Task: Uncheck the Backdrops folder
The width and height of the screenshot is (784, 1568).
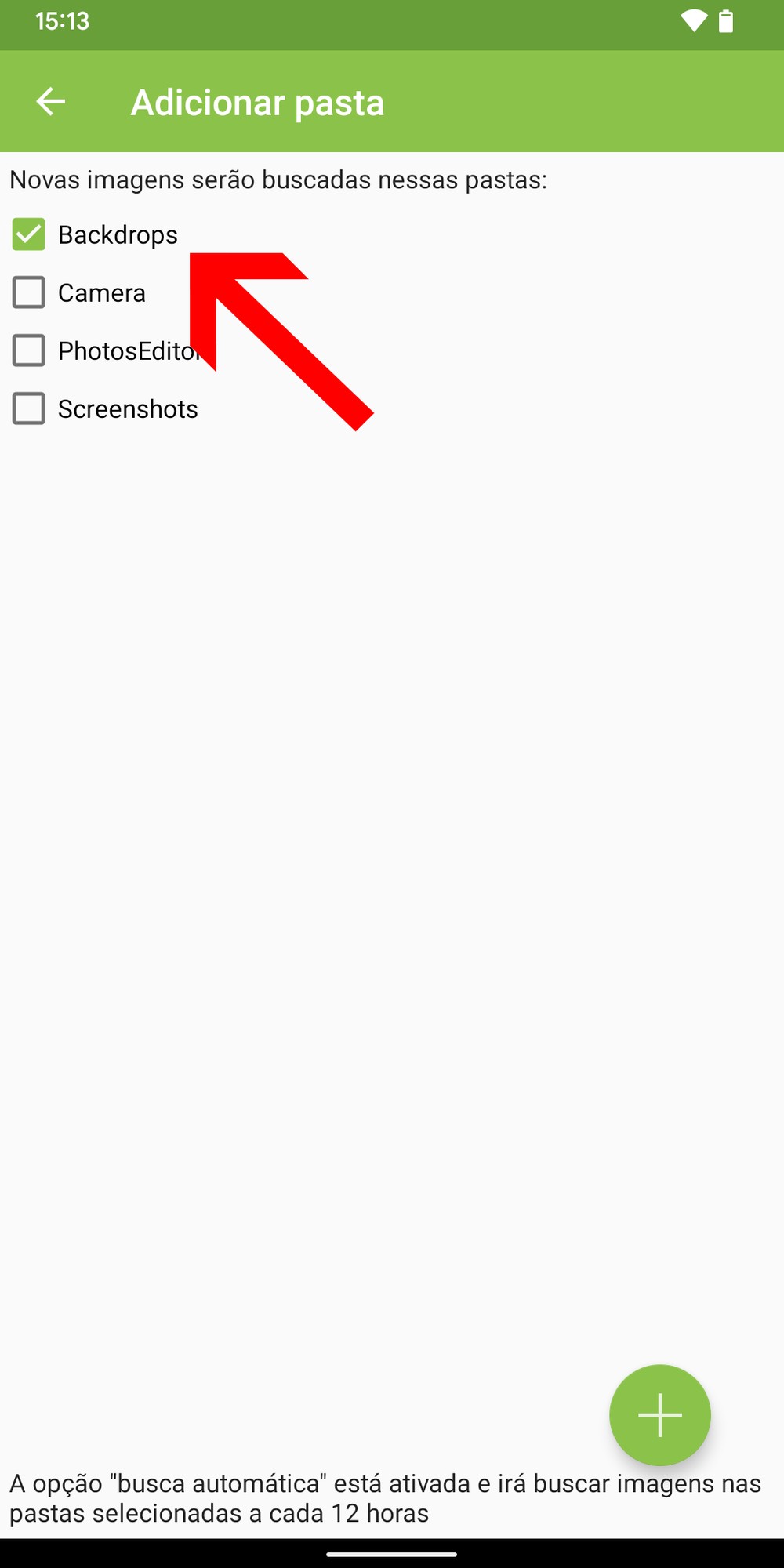Action: tap(29, 234)
